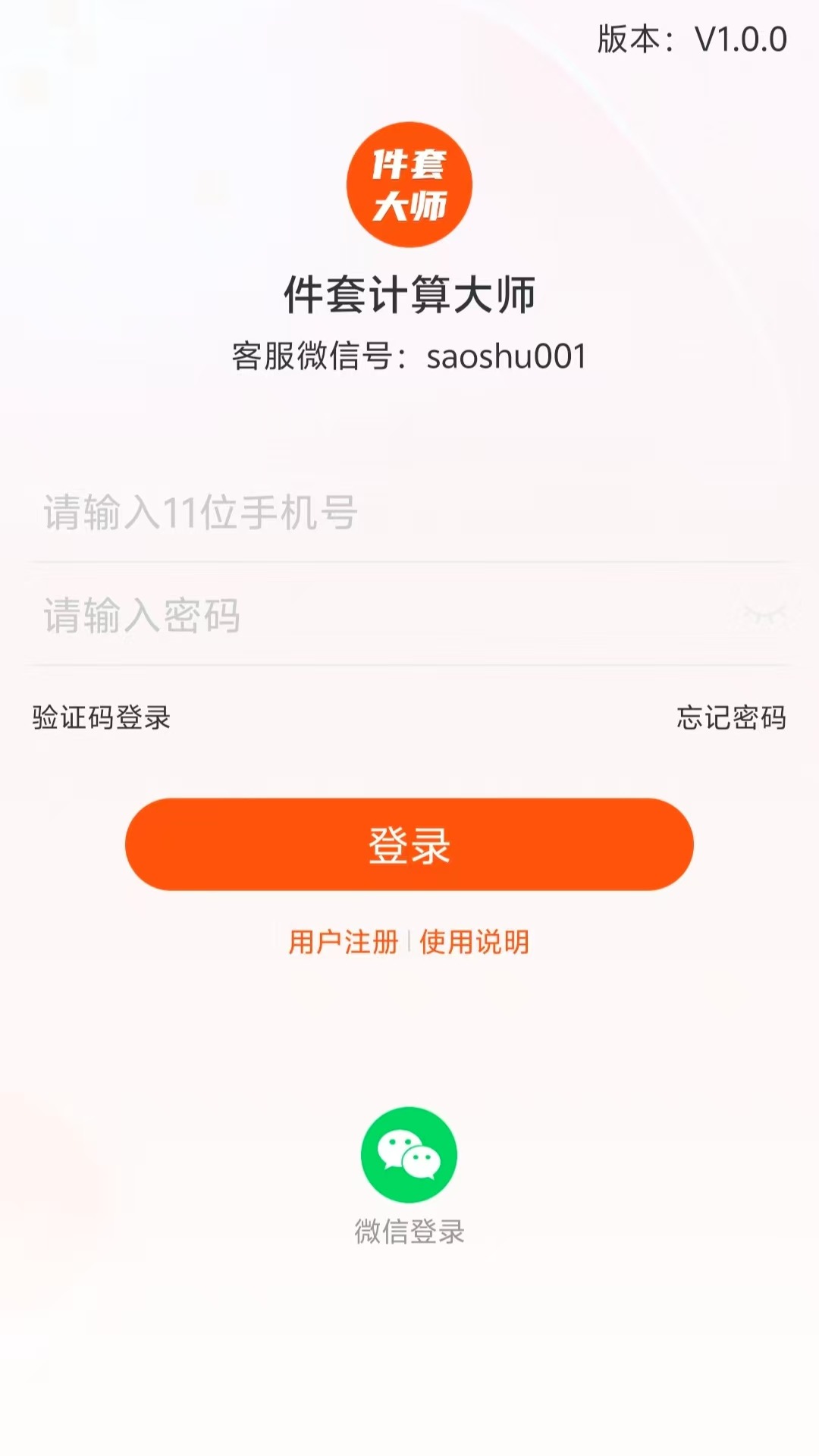Tap the 请输入密码 placeholder area
This screenshot has height=1456, width=819.
tap(303, 616)
